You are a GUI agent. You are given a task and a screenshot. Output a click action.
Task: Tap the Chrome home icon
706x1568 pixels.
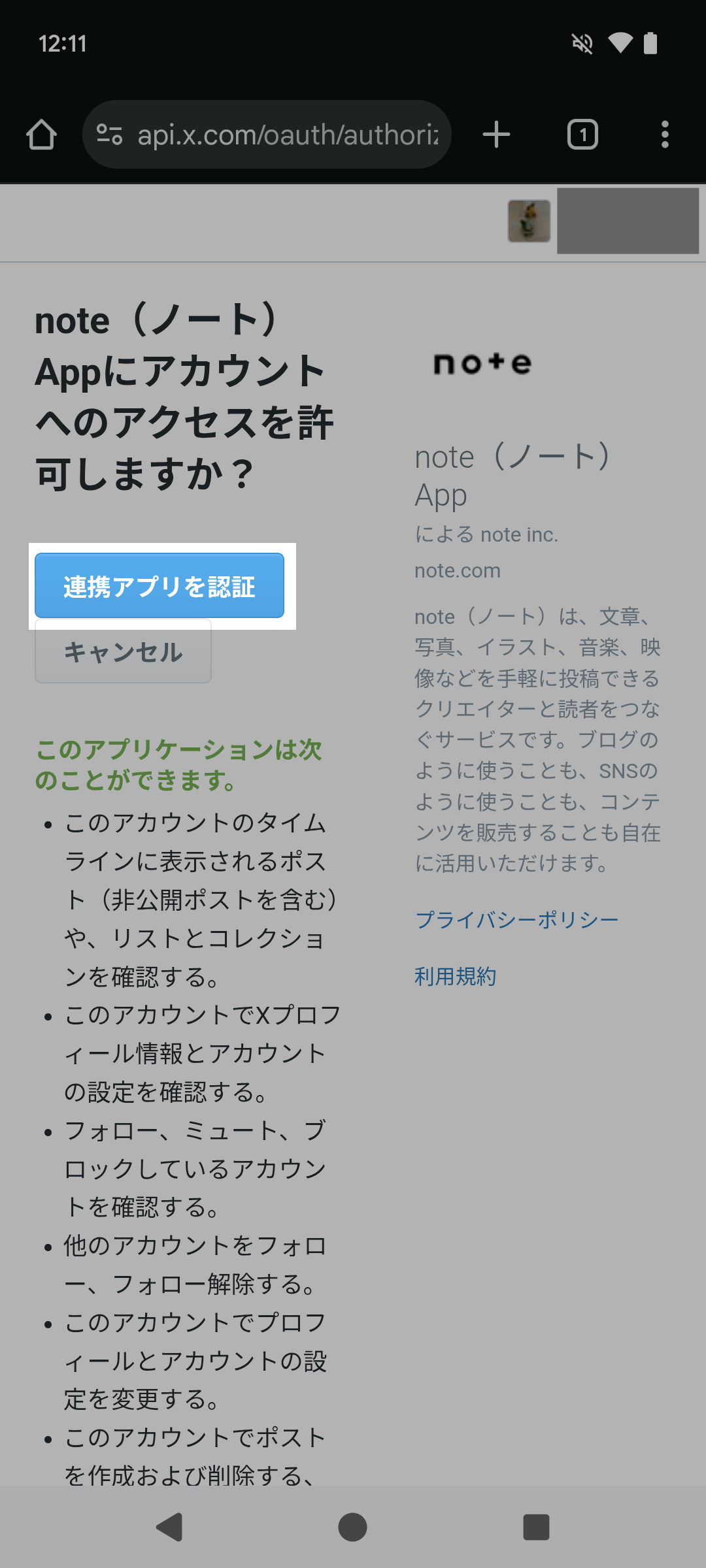pyautogui.click(x=41, y=134)
